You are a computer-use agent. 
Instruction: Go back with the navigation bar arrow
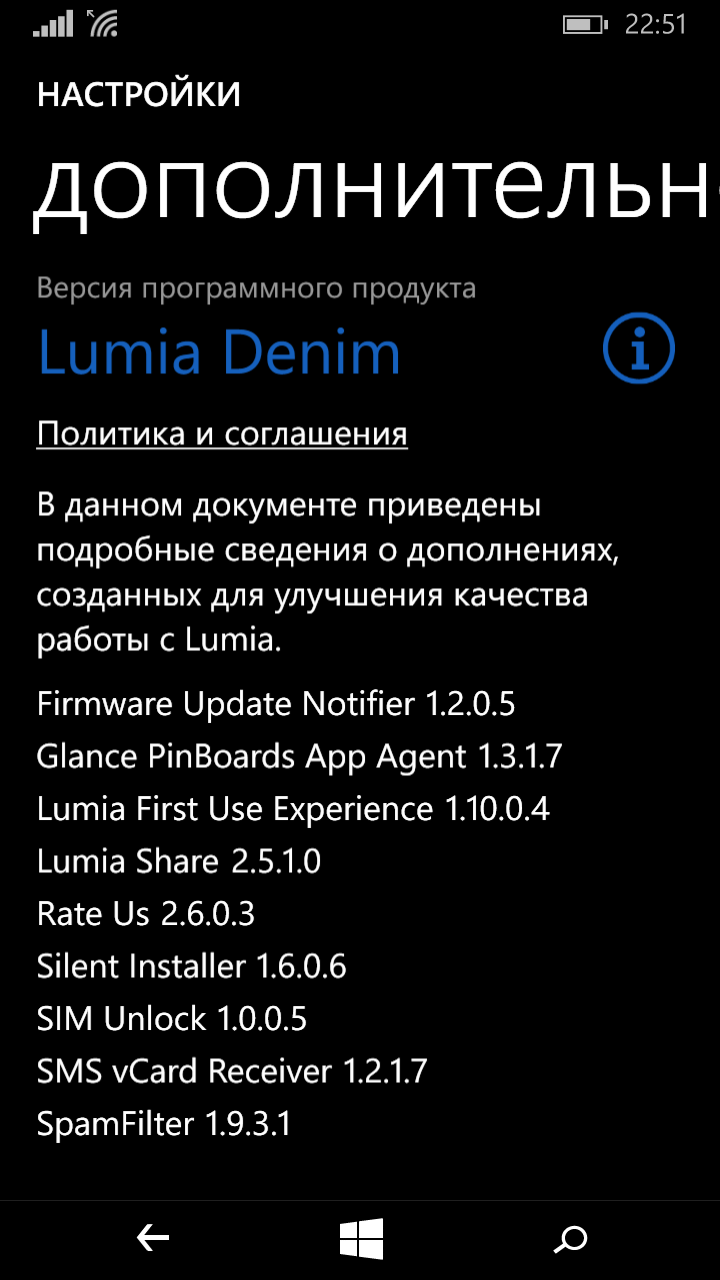click(x=152, y=1239)
